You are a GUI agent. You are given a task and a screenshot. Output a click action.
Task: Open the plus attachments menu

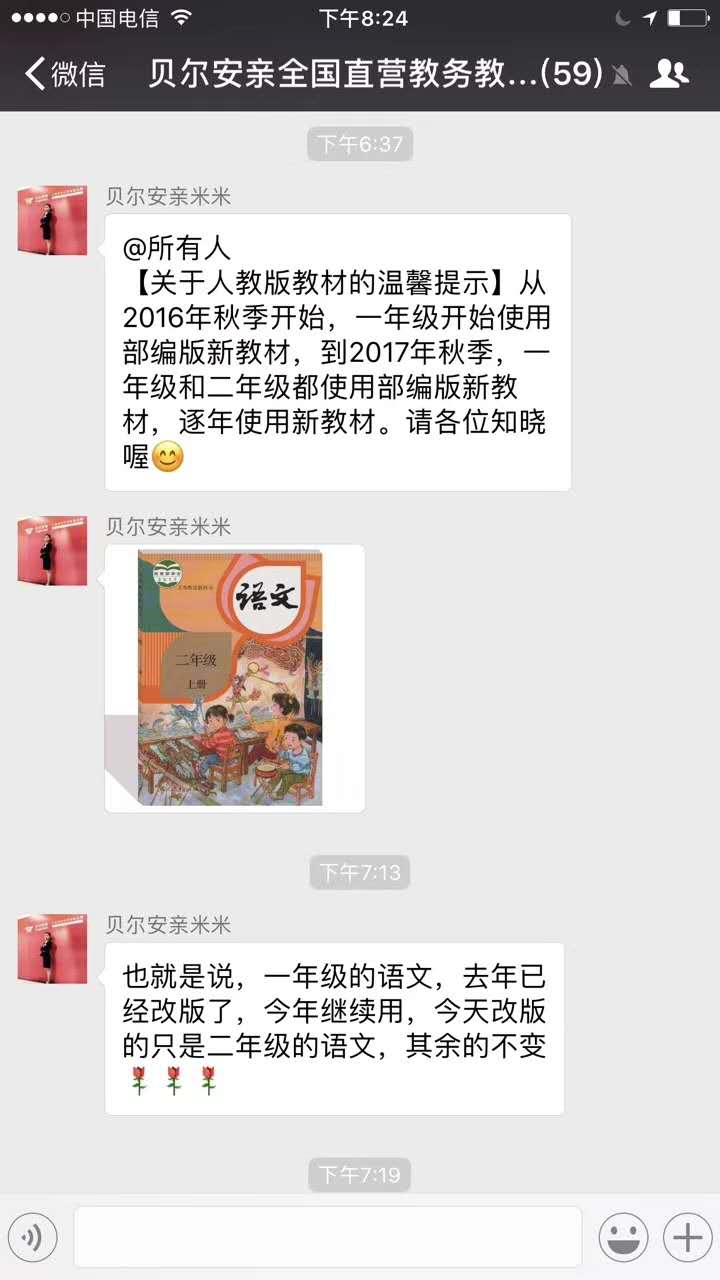click(687, 1238)
